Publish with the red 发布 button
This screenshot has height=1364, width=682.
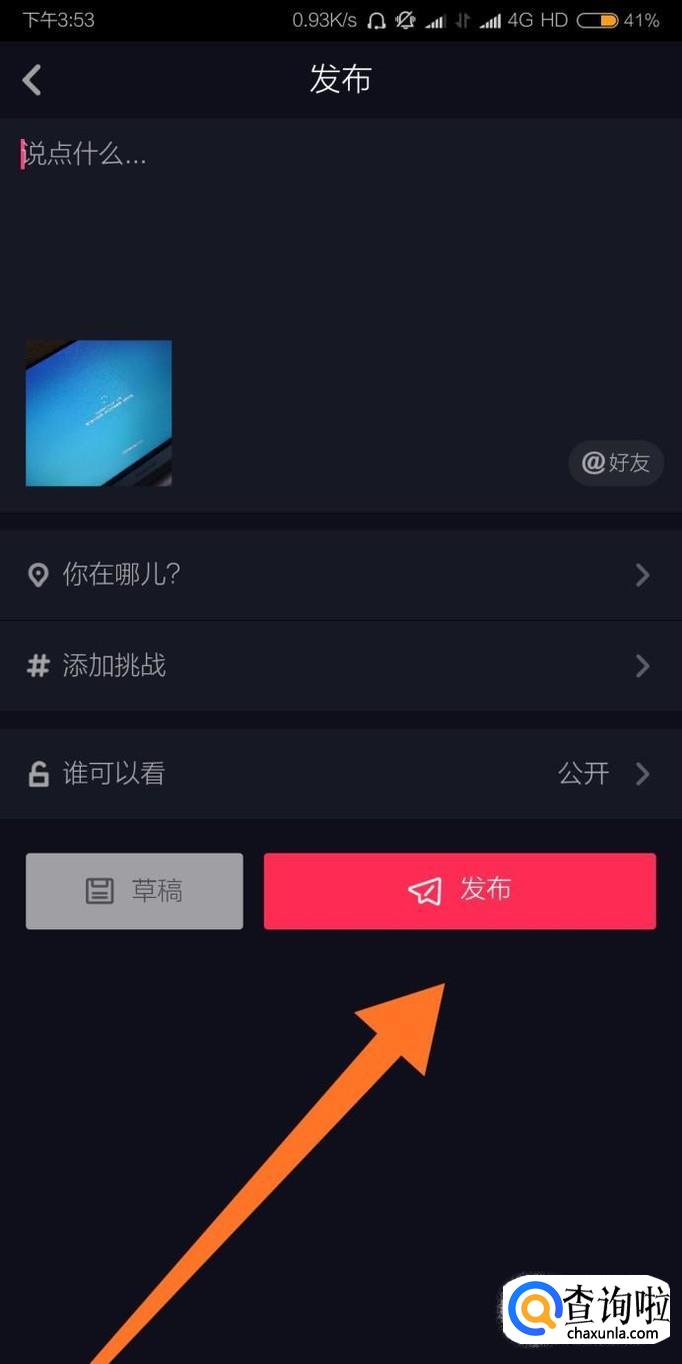point(459,891)
